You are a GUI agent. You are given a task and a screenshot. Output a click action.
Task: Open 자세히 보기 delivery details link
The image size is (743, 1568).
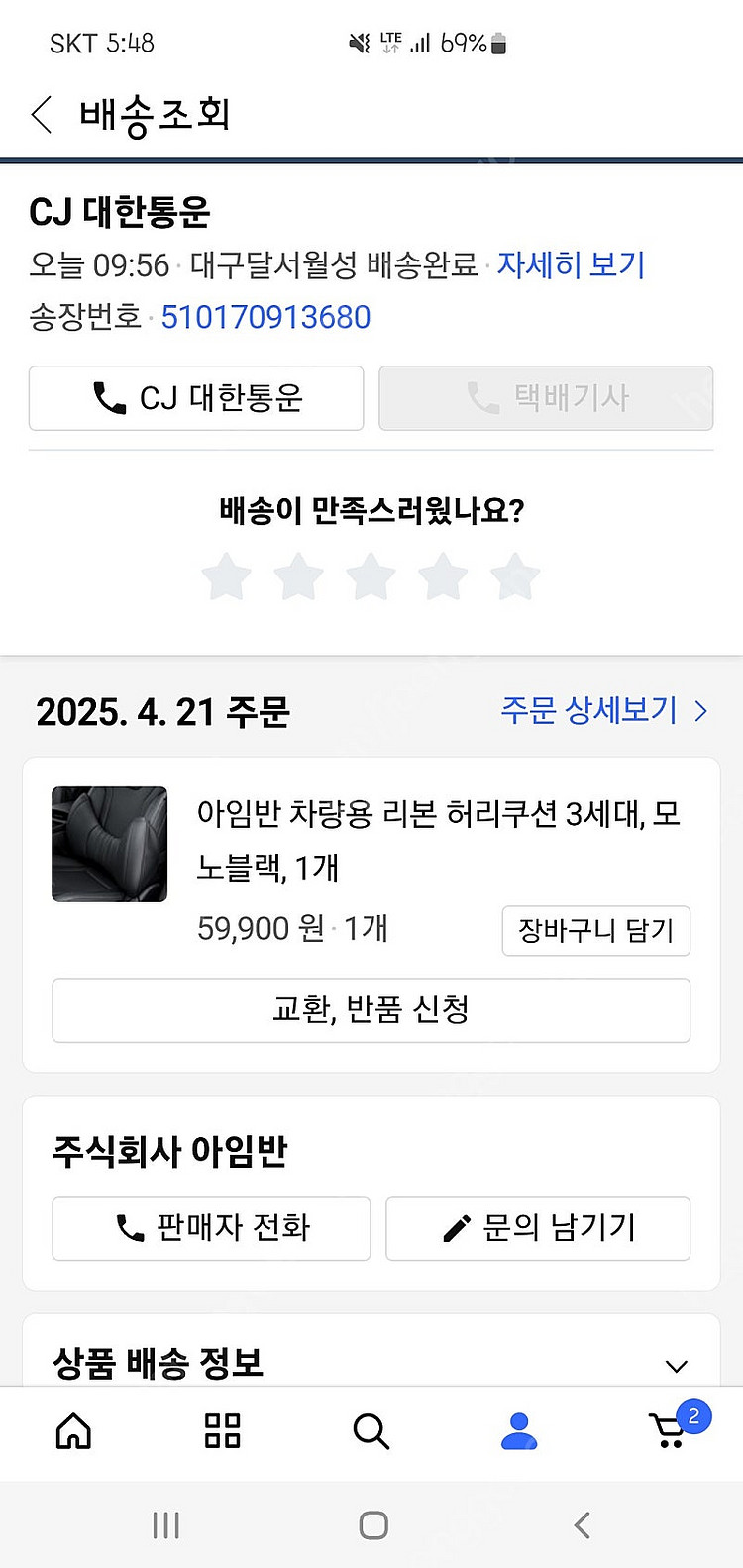click(x=571, y=264)
